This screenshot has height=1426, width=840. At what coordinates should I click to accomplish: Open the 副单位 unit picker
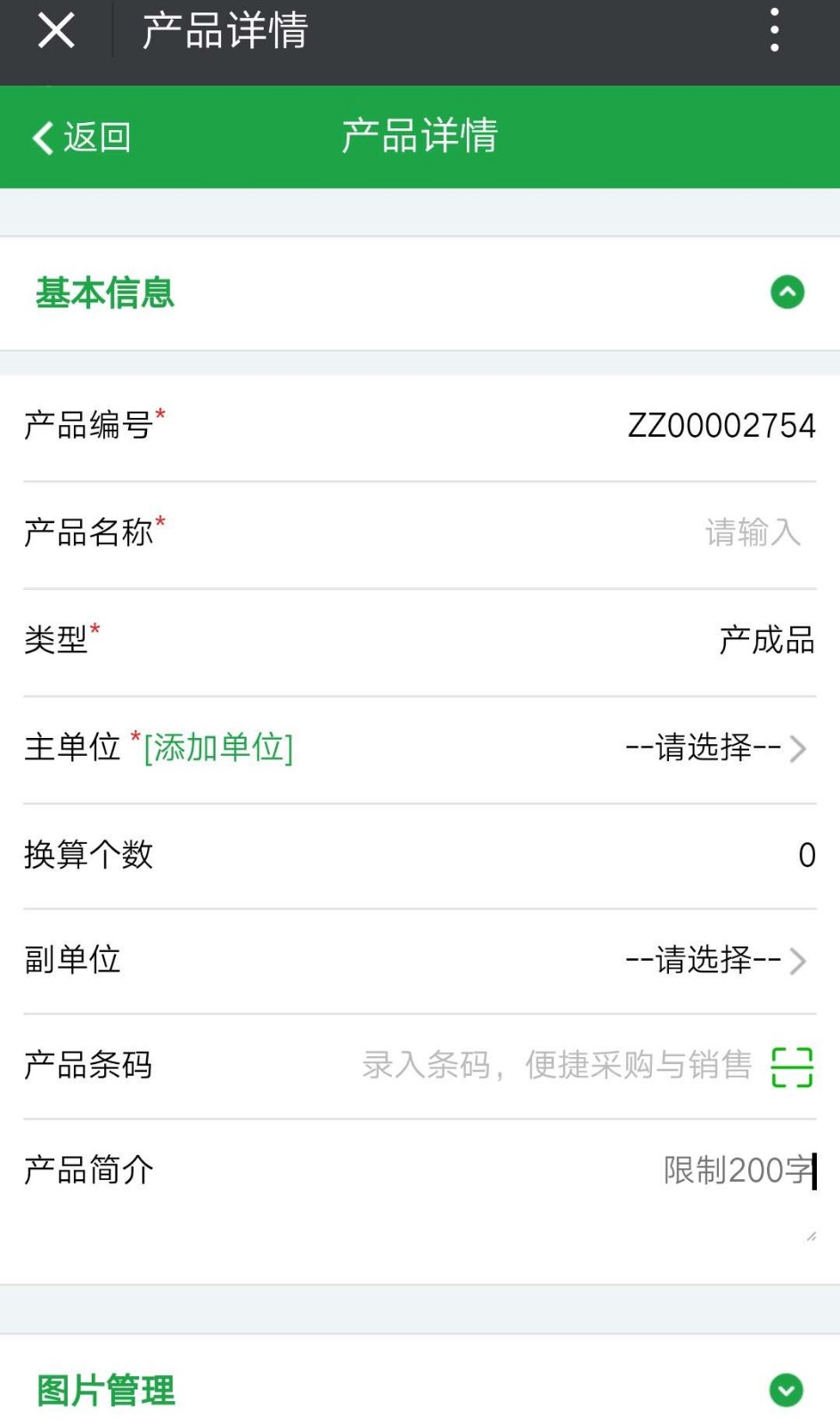(x=715, y=960)
